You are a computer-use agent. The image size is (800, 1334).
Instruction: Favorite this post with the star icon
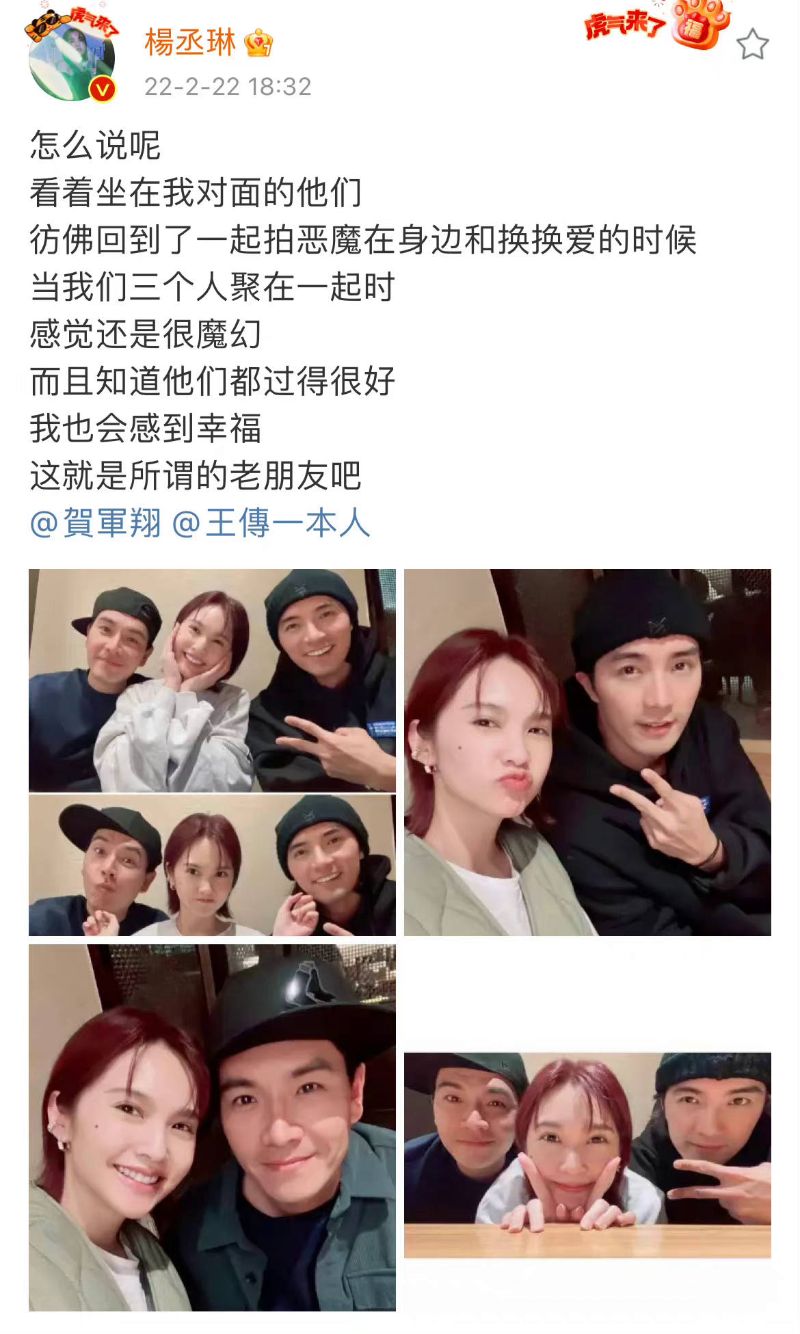tap(752, 44)
